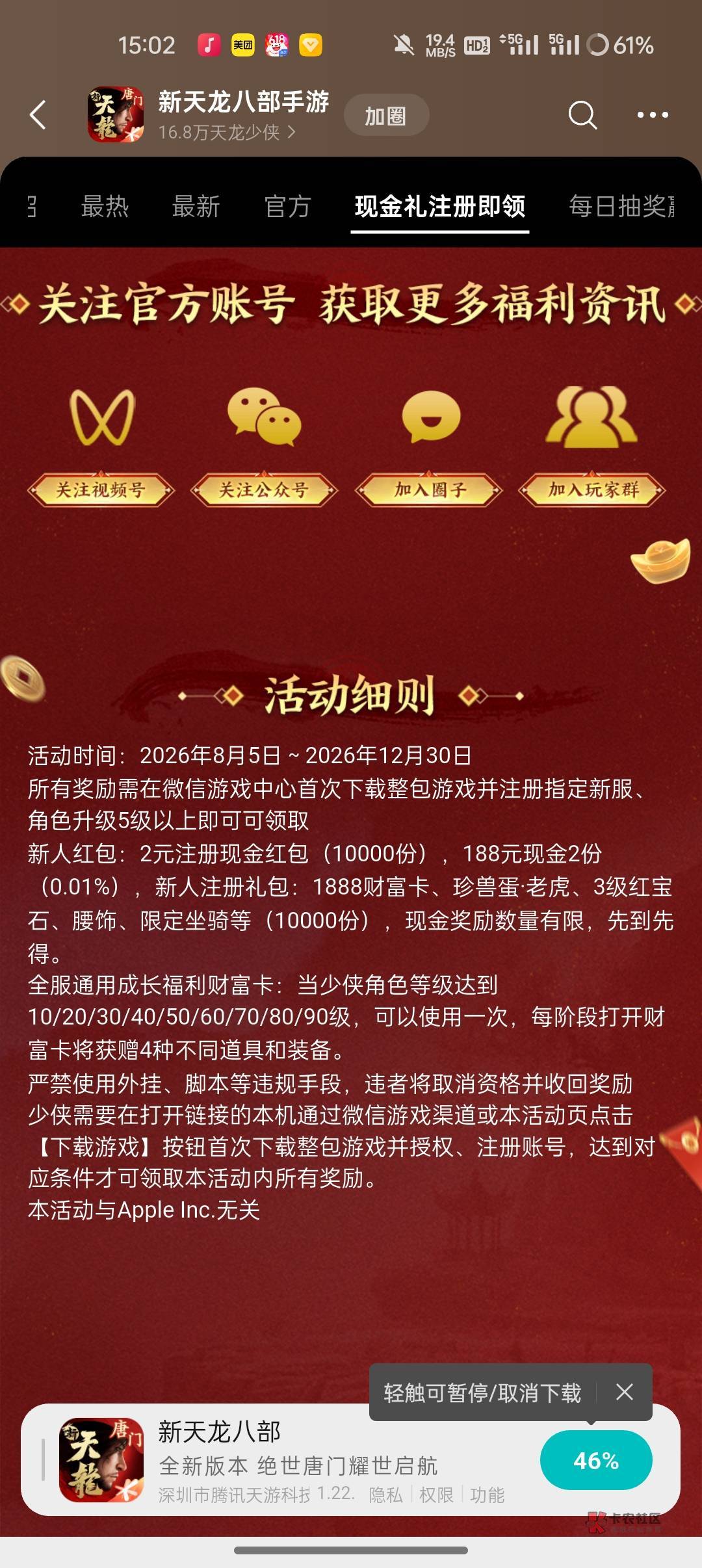Pause download via 46% progress button
The height and width of the screenshot is (1568, 702).
[596, 1461]
